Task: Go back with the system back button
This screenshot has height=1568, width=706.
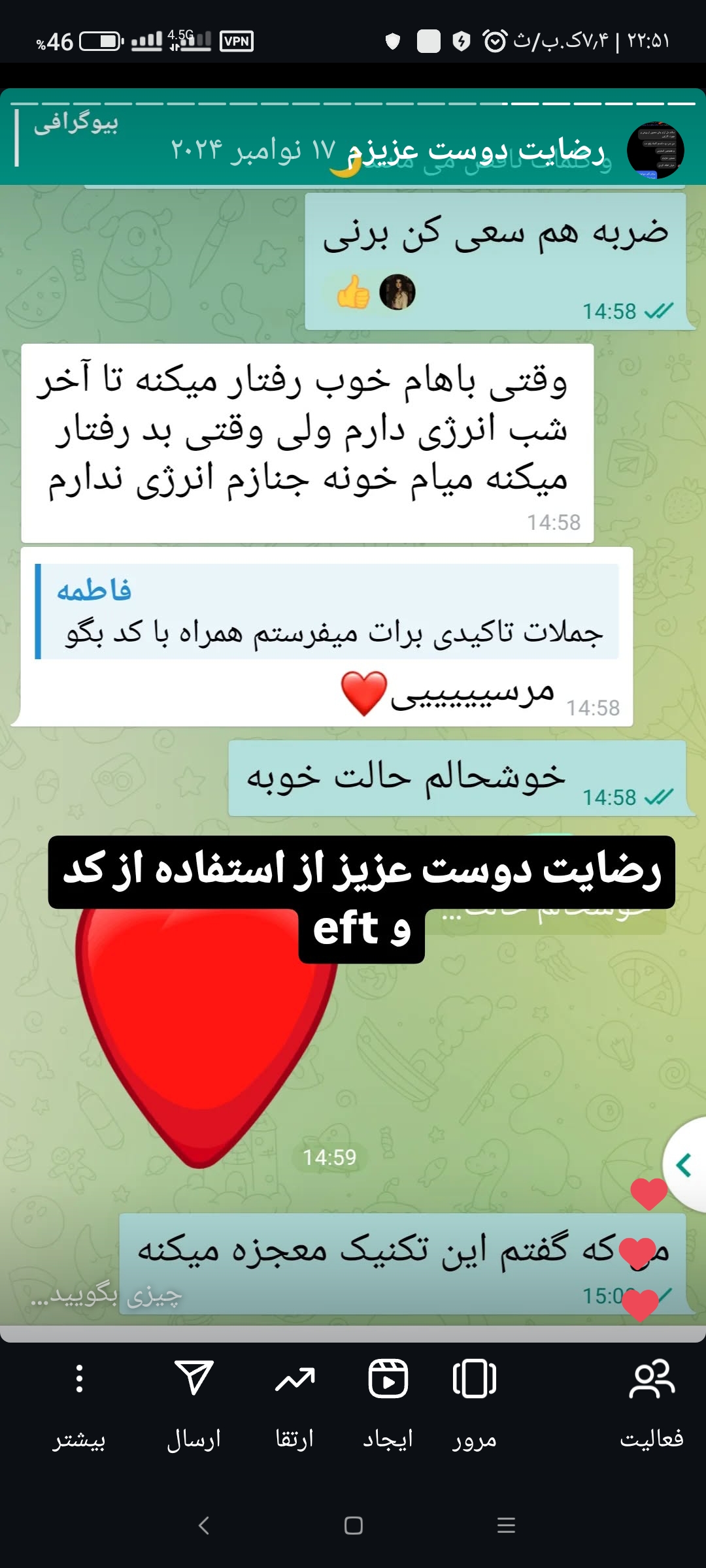Action: tap(203, 1526)
